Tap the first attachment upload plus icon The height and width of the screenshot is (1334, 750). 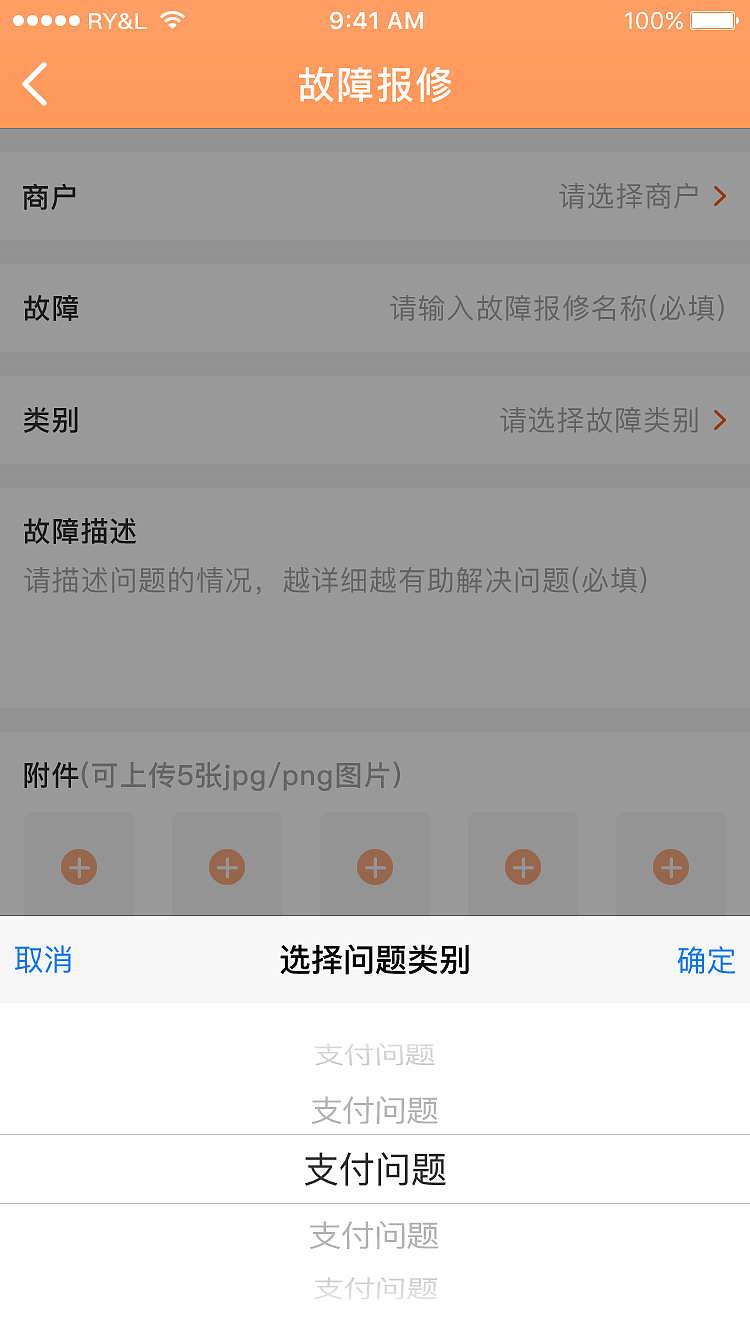78,866
